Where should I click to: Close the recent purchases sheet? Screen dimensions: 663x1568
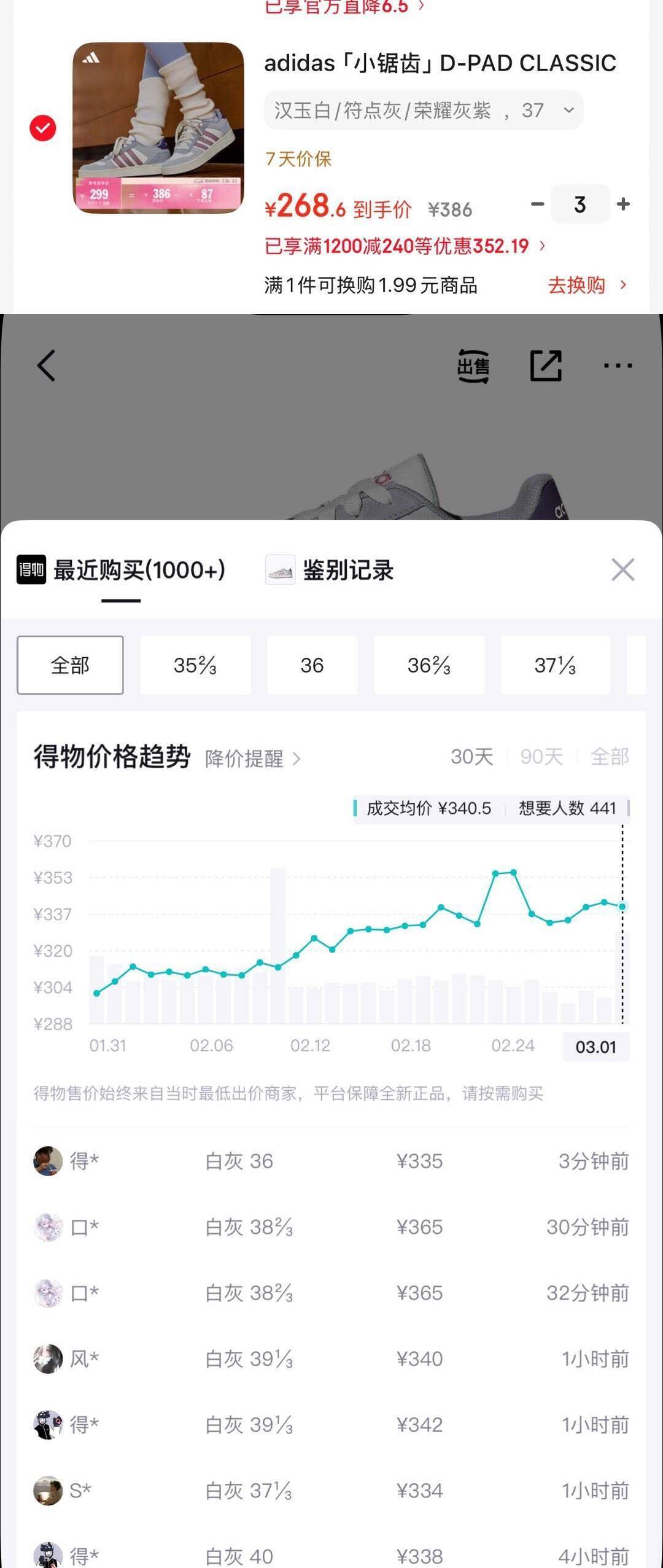click(x=622, y=570)
